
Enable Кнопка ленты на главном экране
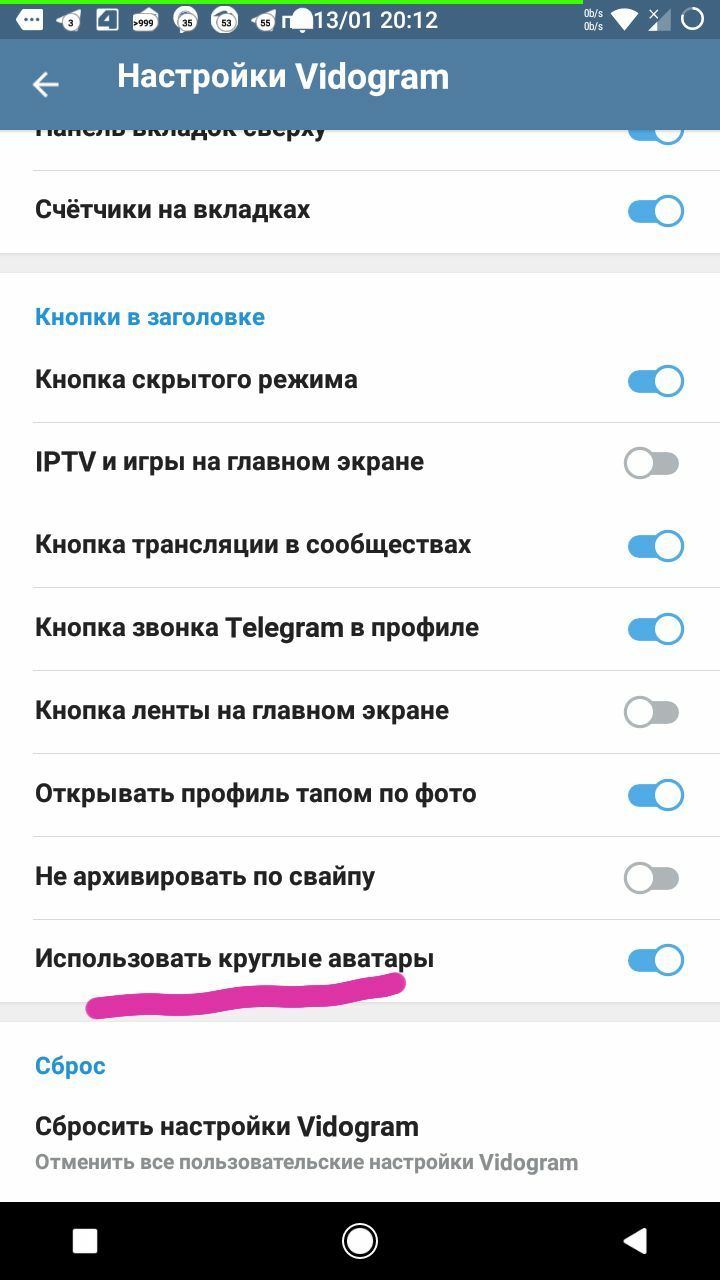coord(652,712)
